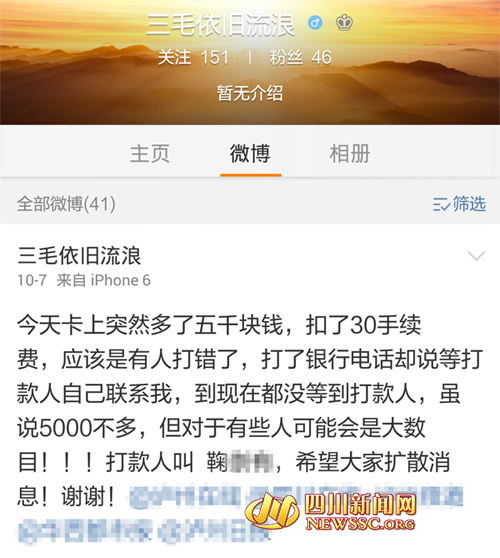This screenshot has width=500, height=558.
Task: Open the 相册 tab
Action: (x=350, y=154)
